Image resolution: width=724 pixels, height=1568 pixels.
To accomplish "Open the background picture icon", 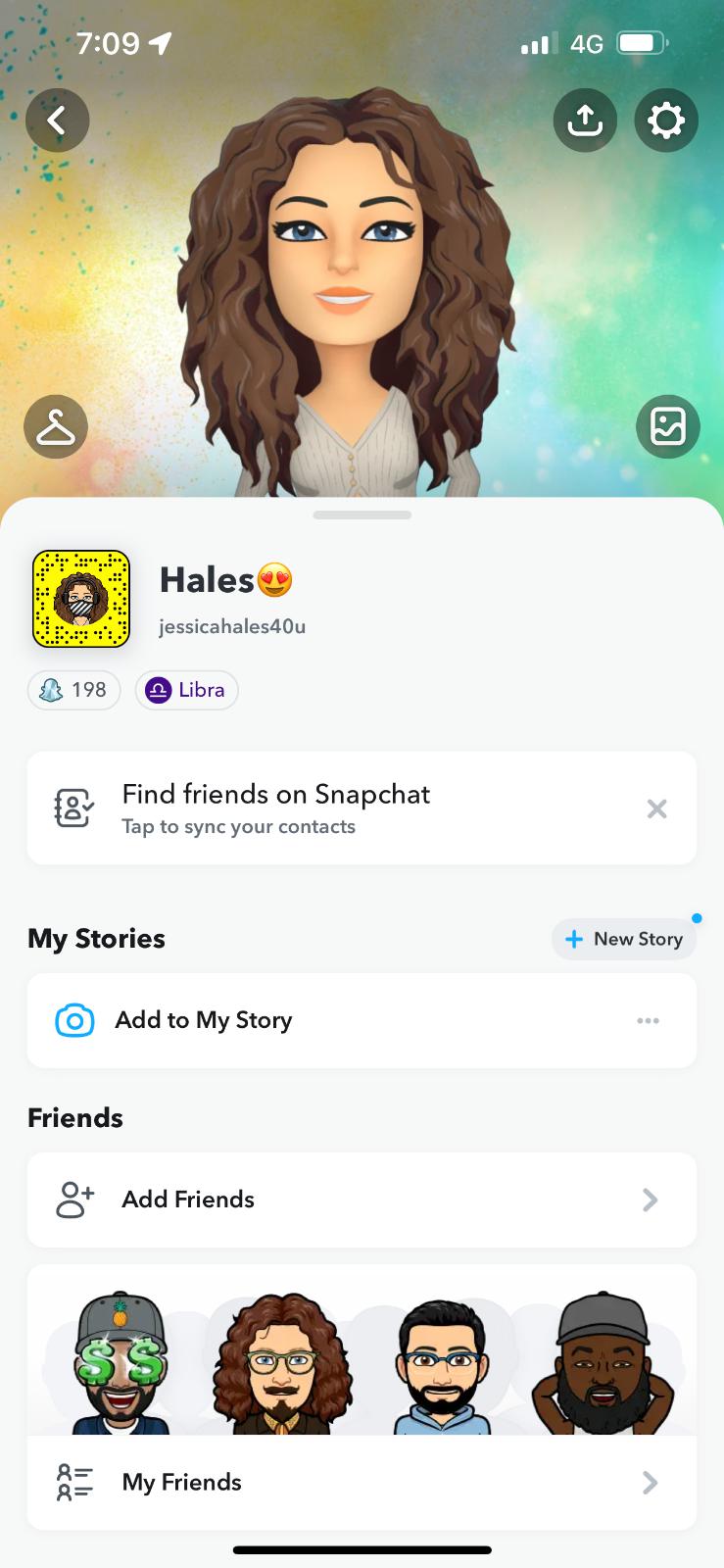I will click(x=668, y=427).
